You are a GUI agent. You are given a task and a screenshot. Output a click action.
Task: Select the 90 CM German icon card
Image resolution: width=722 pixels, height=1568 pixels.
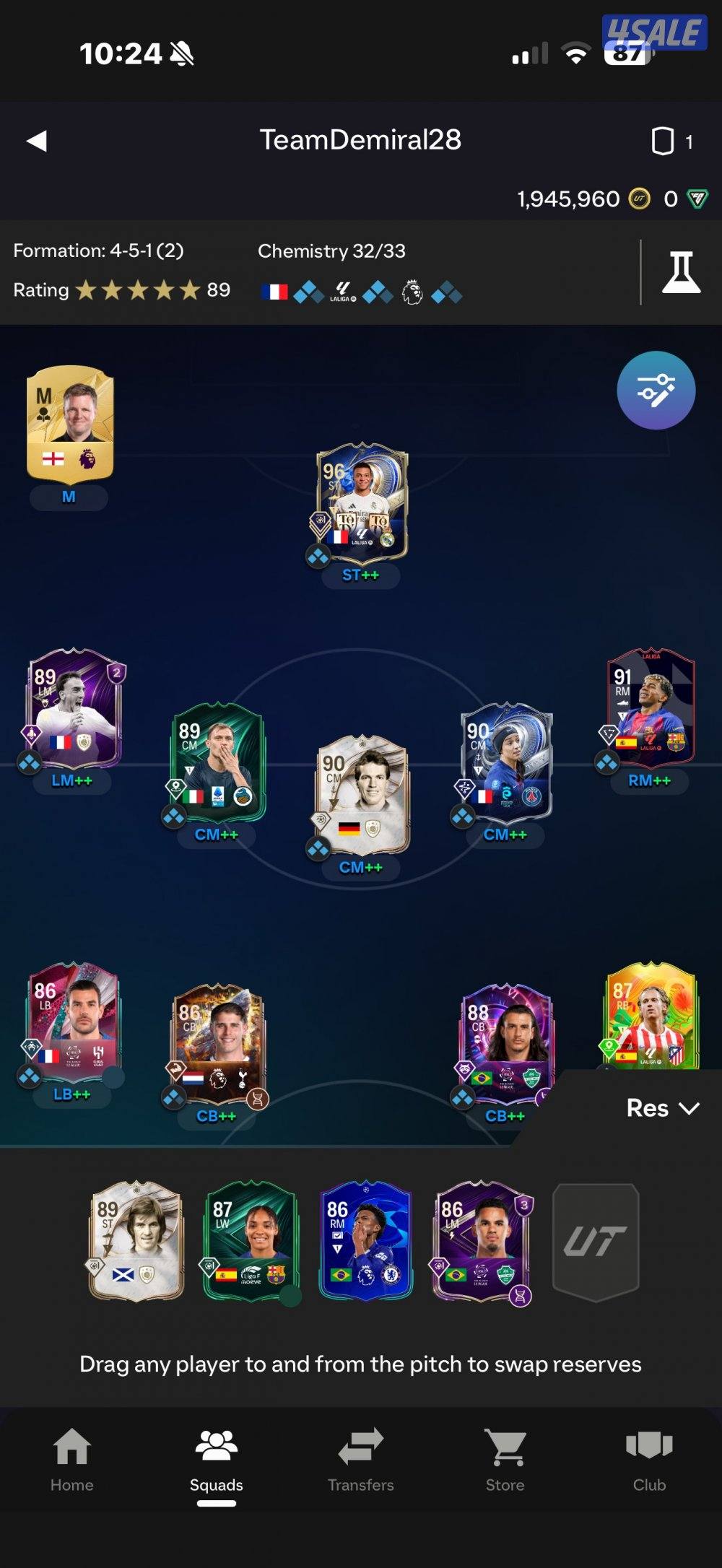[362, 795]
